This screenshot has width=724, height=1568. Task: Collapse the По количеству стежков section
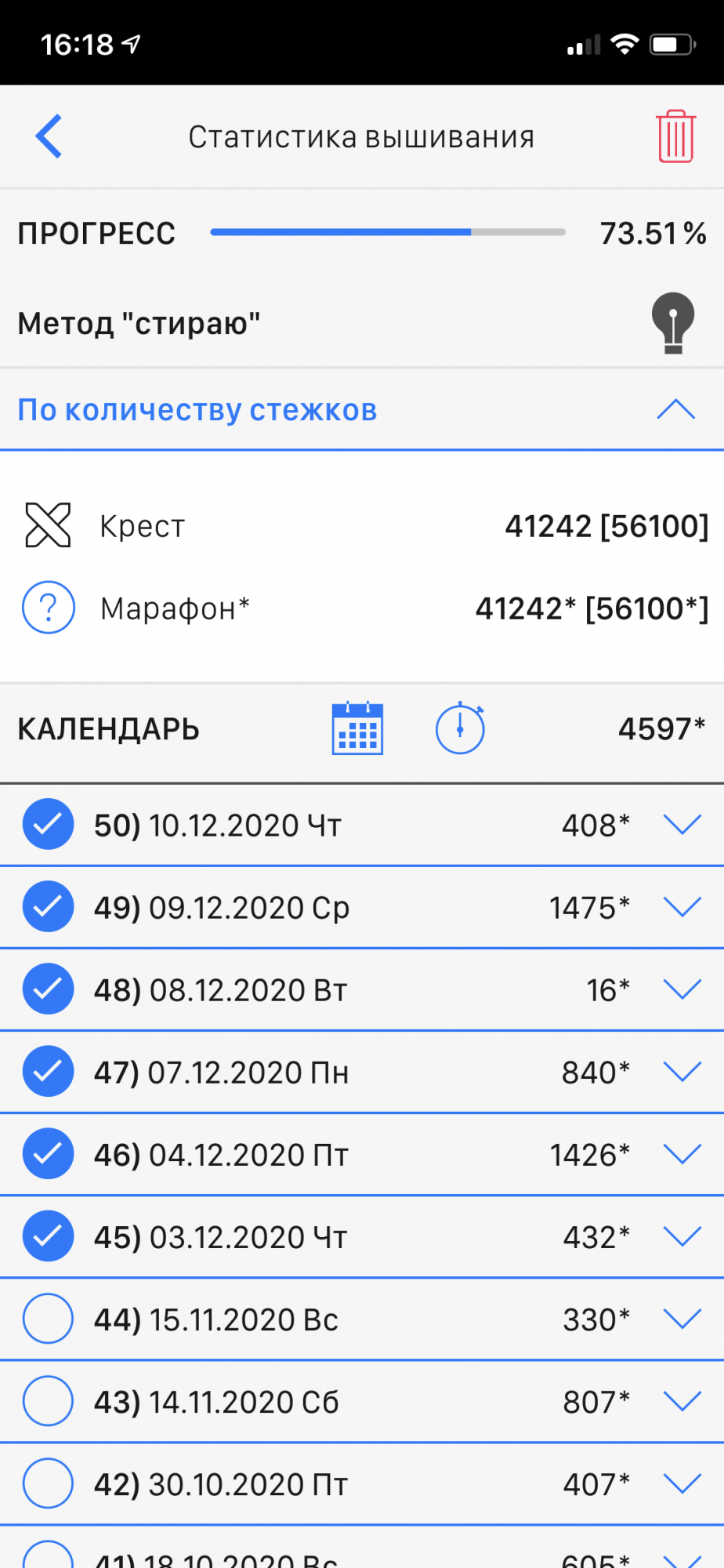(675, 409)
